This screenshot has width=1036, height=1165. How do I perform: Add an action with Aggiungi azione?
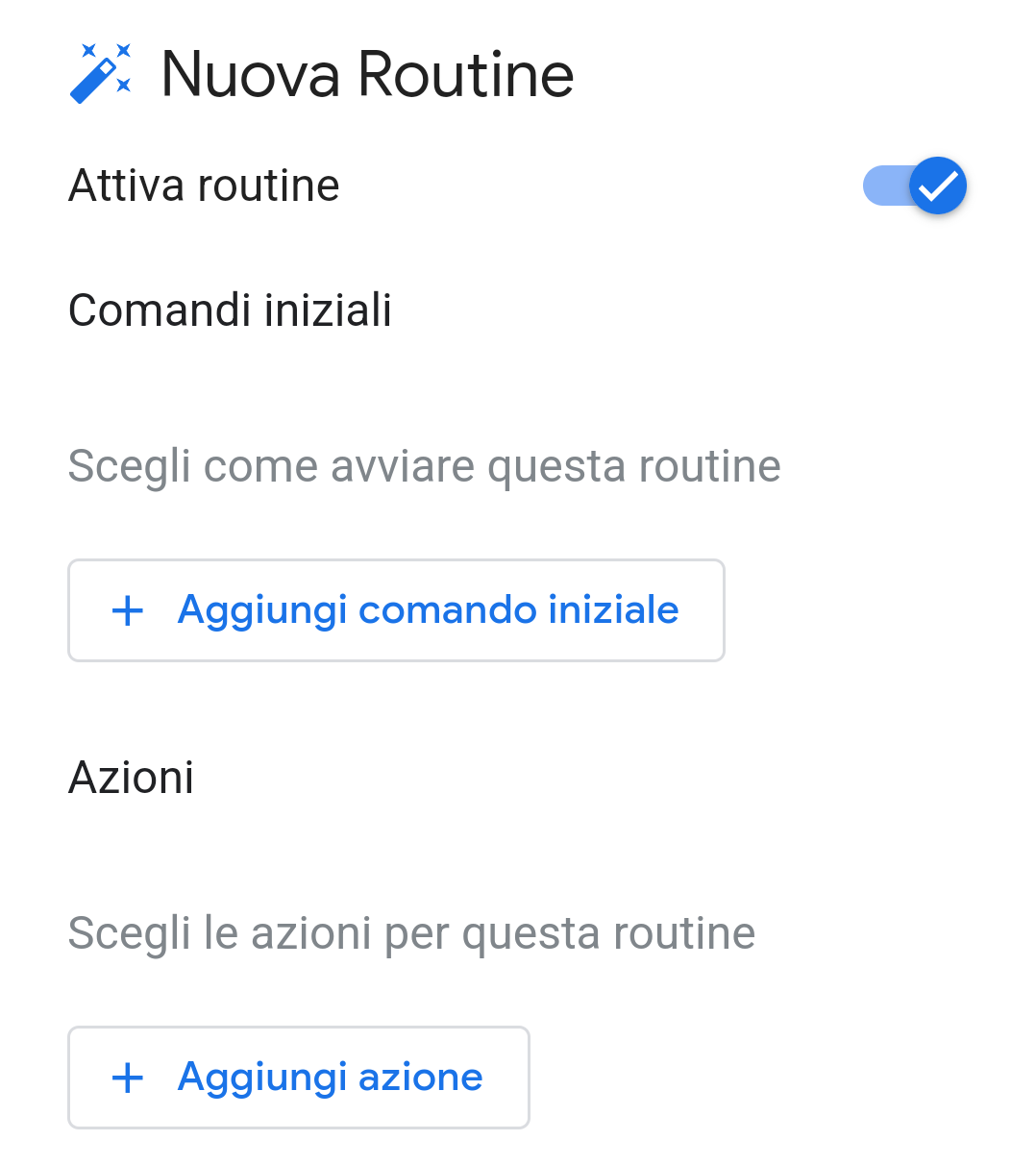point(299,1078)
